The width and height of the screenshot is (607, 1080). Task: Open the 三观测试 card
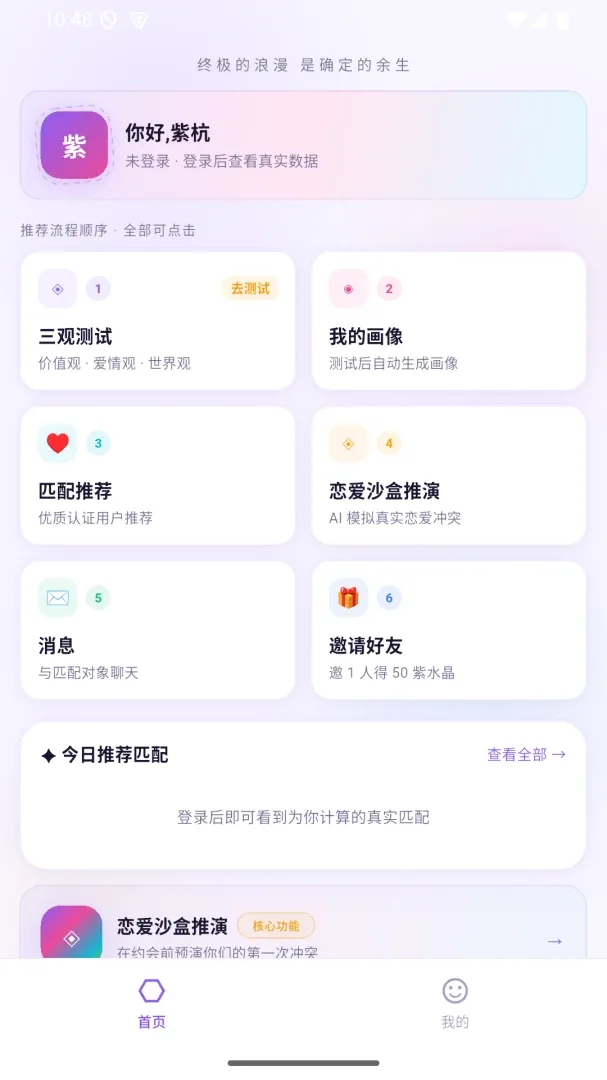point(158,321)
